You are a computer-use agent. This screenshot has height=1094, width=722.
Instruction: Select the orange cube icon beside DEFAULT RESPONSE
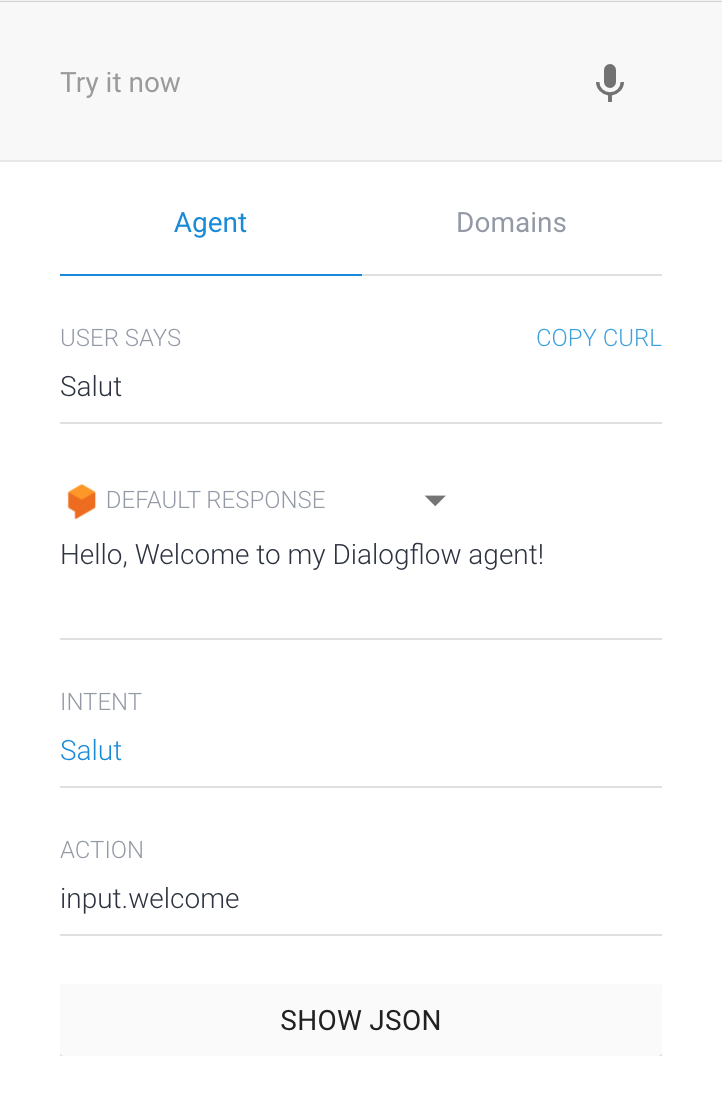(x=81, y=500)
